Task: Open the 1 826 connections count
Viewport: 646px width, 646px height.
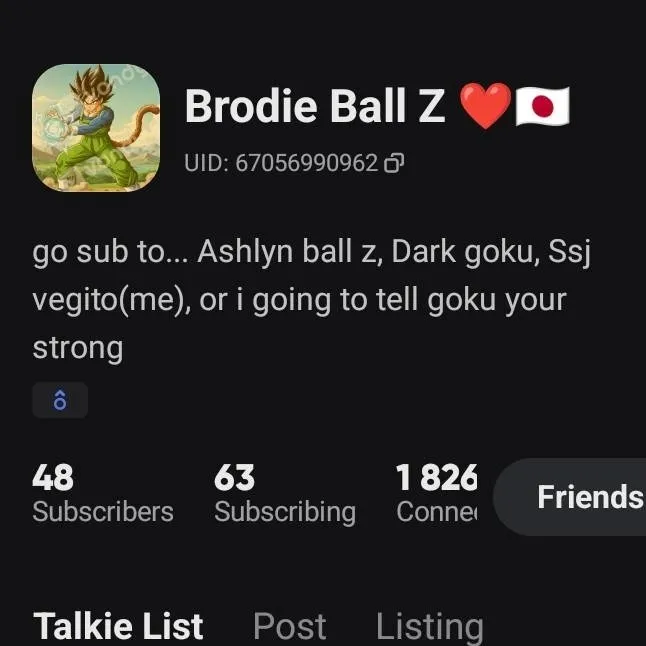Action: 437,494
